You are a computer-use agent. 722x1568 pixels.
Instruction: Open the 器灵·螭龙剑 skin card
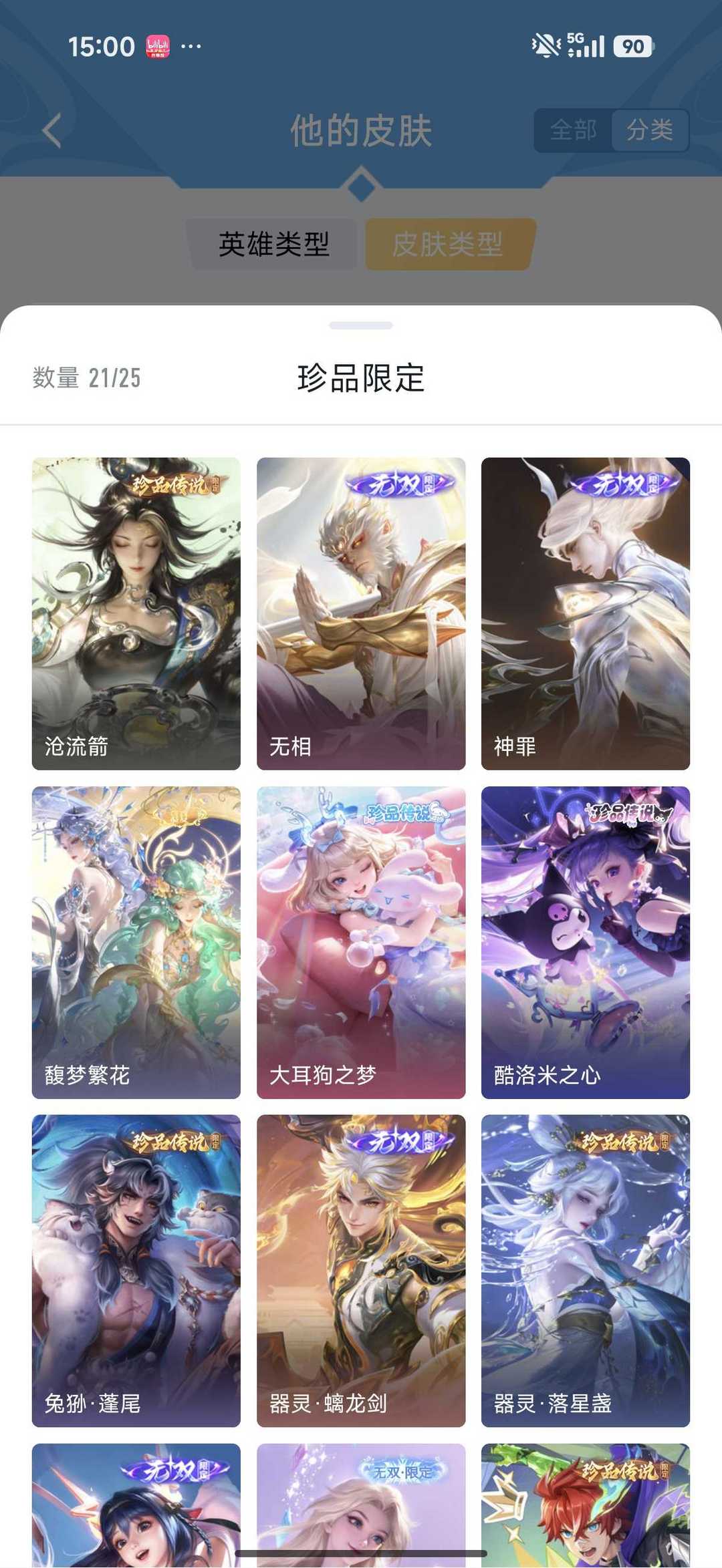tap(361, 1271)
